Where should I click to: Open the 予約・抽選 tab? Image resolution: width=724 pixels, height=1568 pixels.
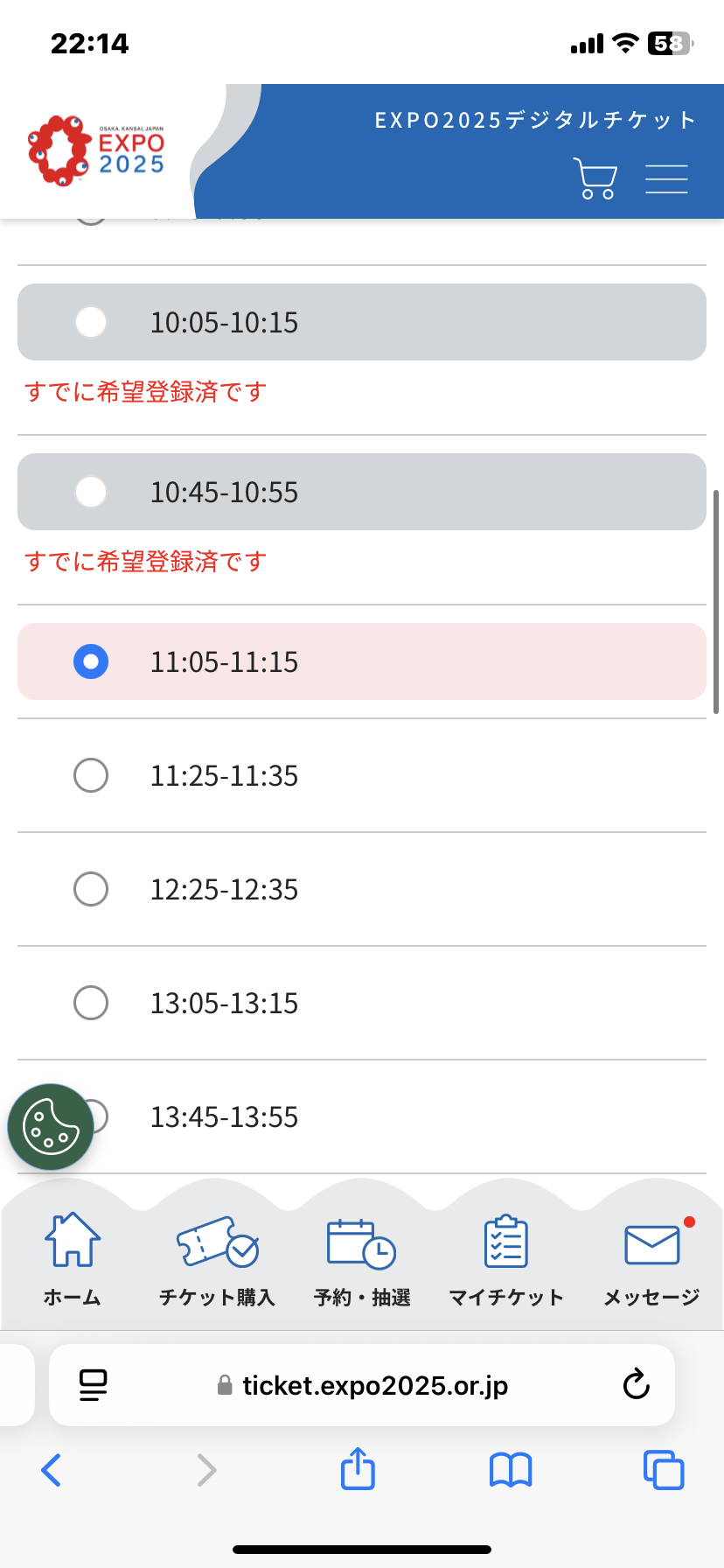pyautogui.click(x=362, y=1260)
